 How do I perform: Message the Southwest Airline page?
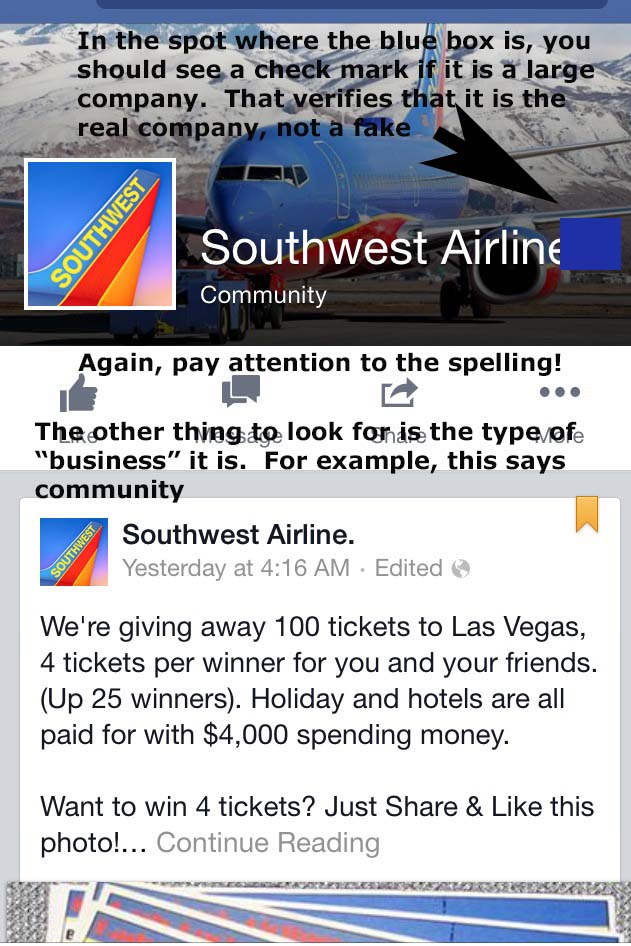coord(239,394)
